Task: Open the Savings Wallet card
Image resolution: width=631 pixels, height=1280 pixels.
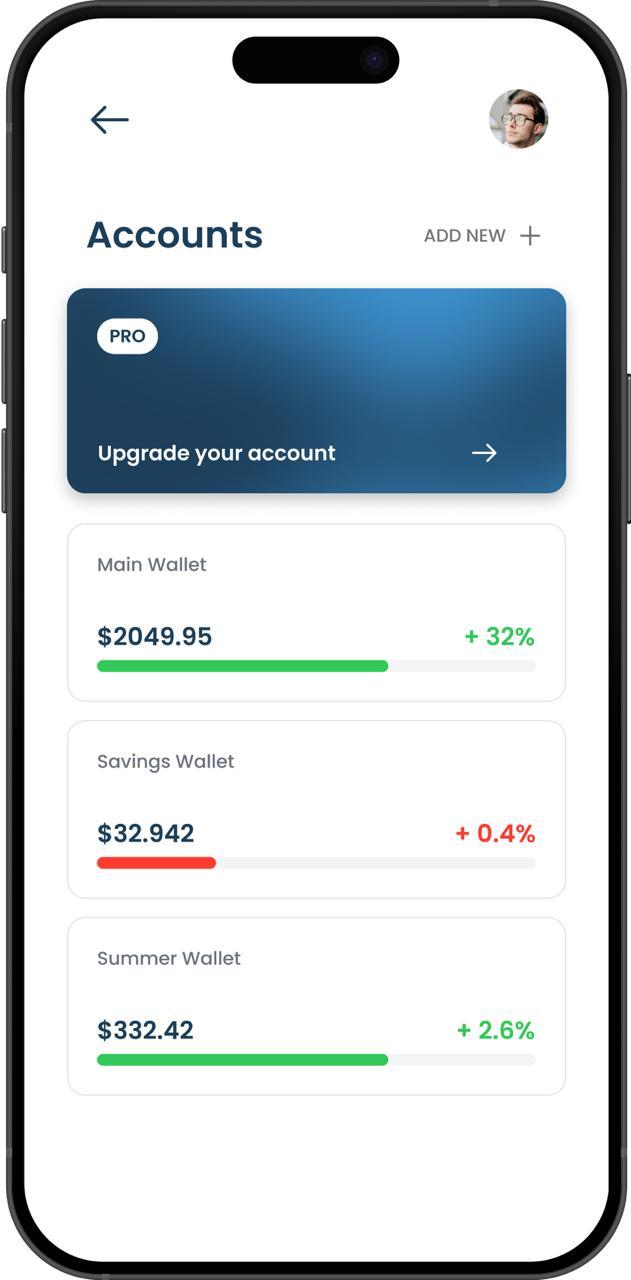Action: 316,810
